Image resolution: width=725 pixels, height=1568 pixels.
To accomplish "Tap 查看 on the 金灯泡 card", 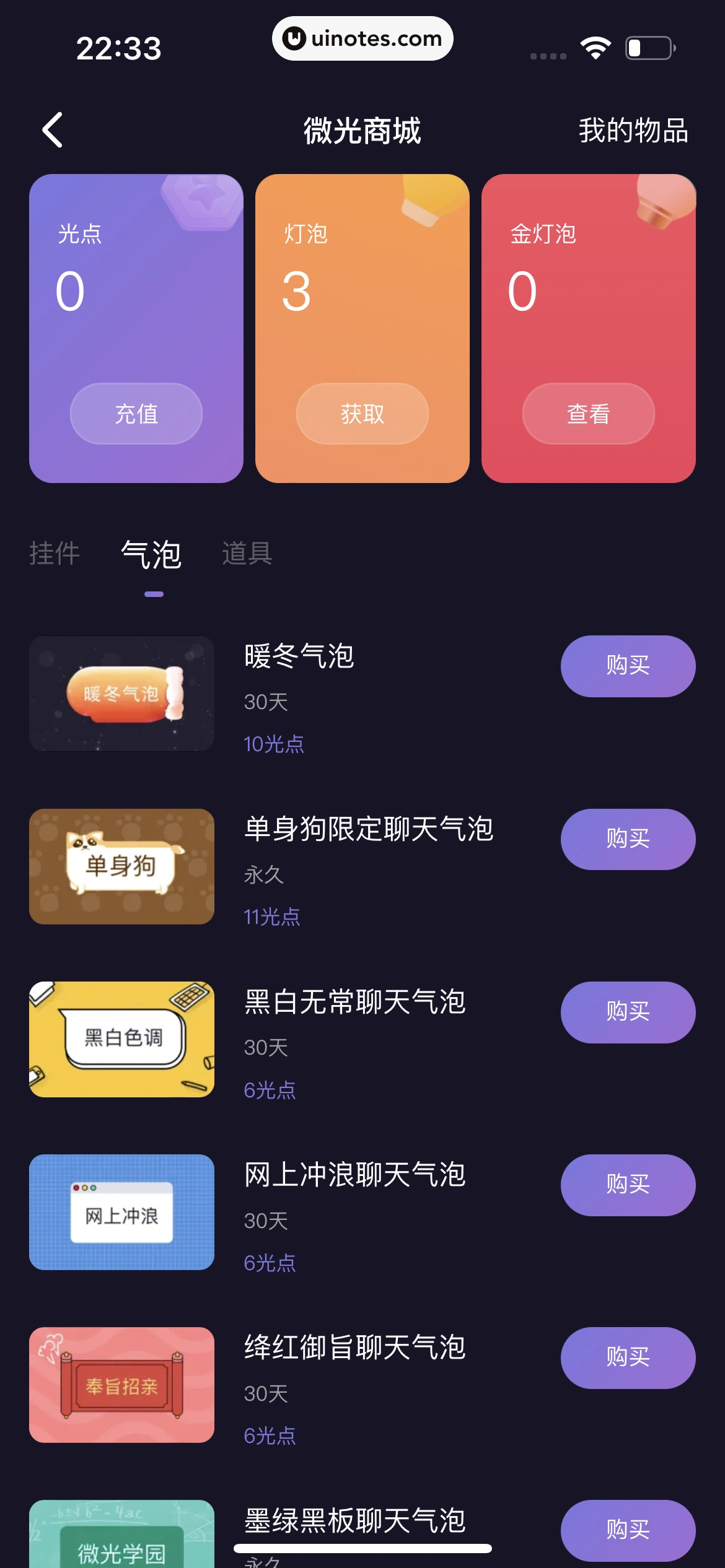I will tap(588, 414).
